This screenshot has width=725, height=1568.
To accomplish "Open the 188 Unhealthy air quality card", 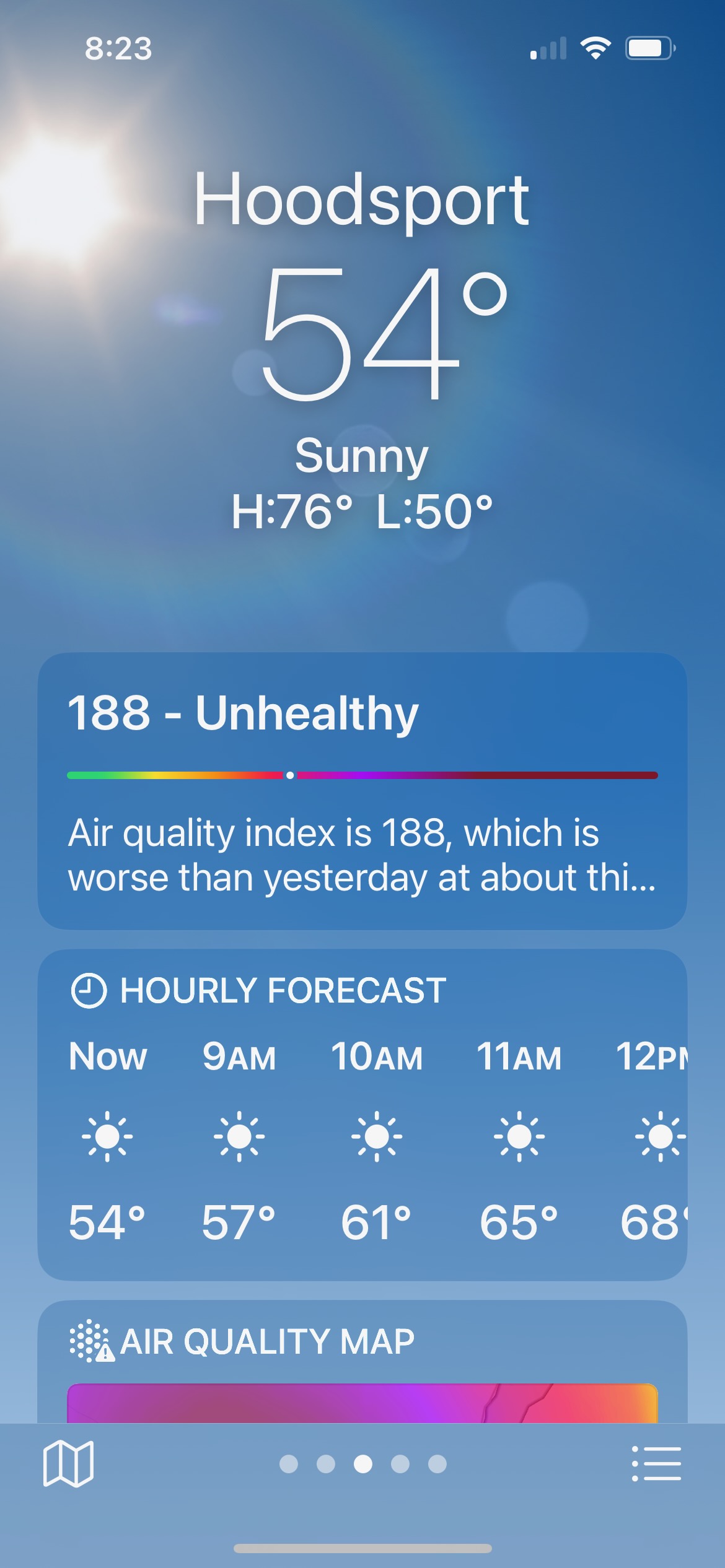I will tap(362, 791).
